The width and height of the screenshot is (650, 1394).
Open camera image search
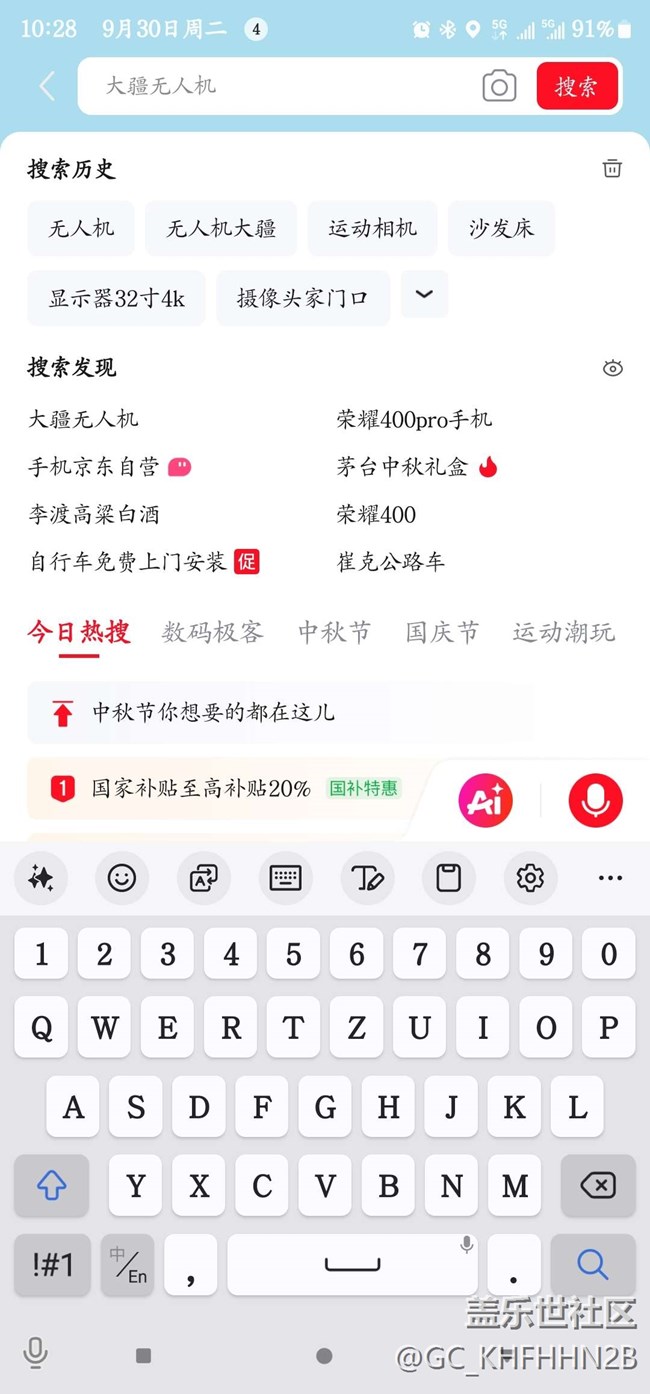[499, 86]
